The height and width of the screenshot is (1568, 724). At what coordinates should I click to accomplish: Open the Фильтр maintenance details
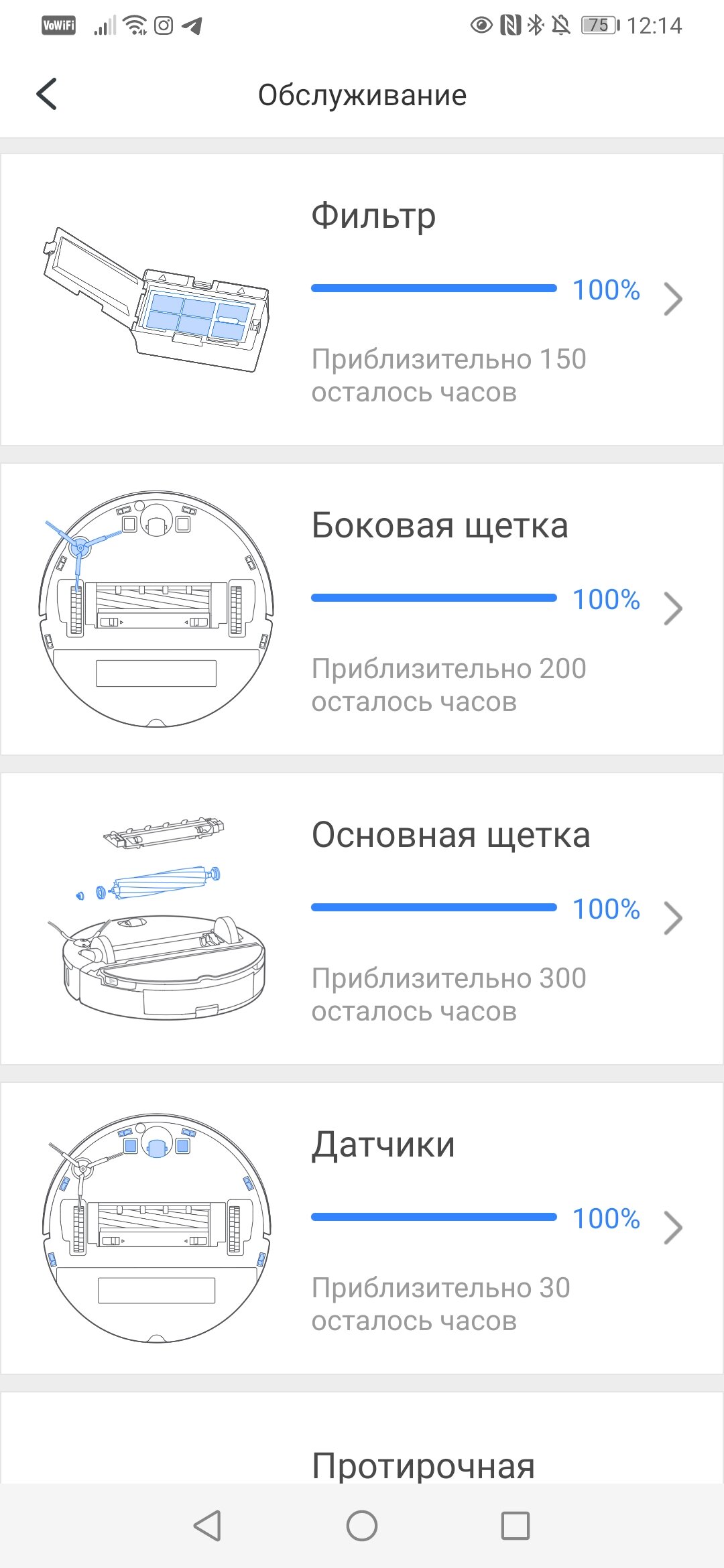(x=362, y=300)
